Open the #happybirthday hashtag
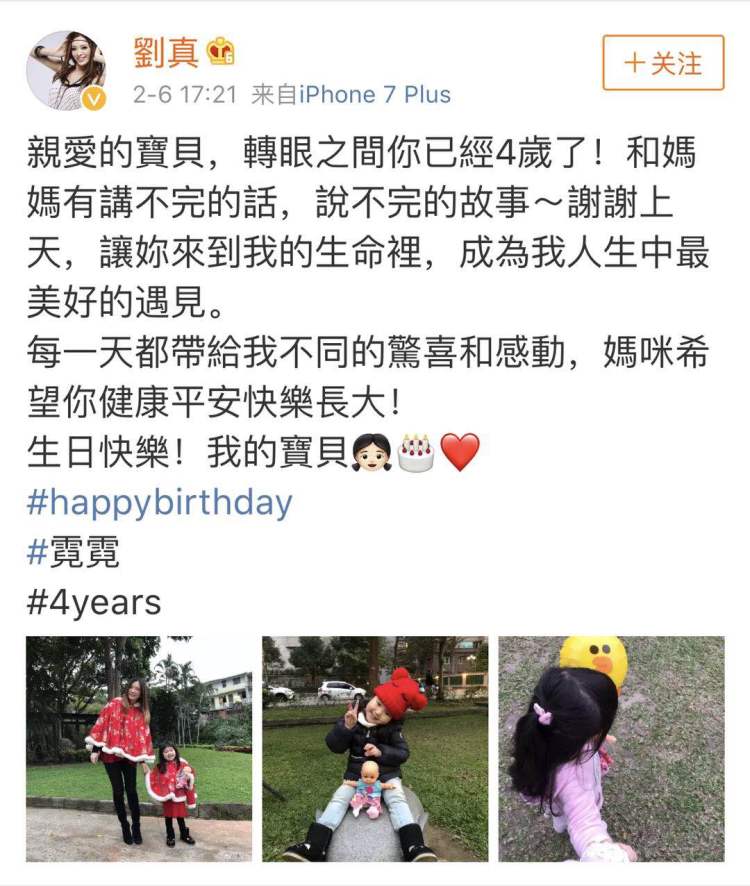The height and width of the screenshot is (886, 750). pos(159,502)
